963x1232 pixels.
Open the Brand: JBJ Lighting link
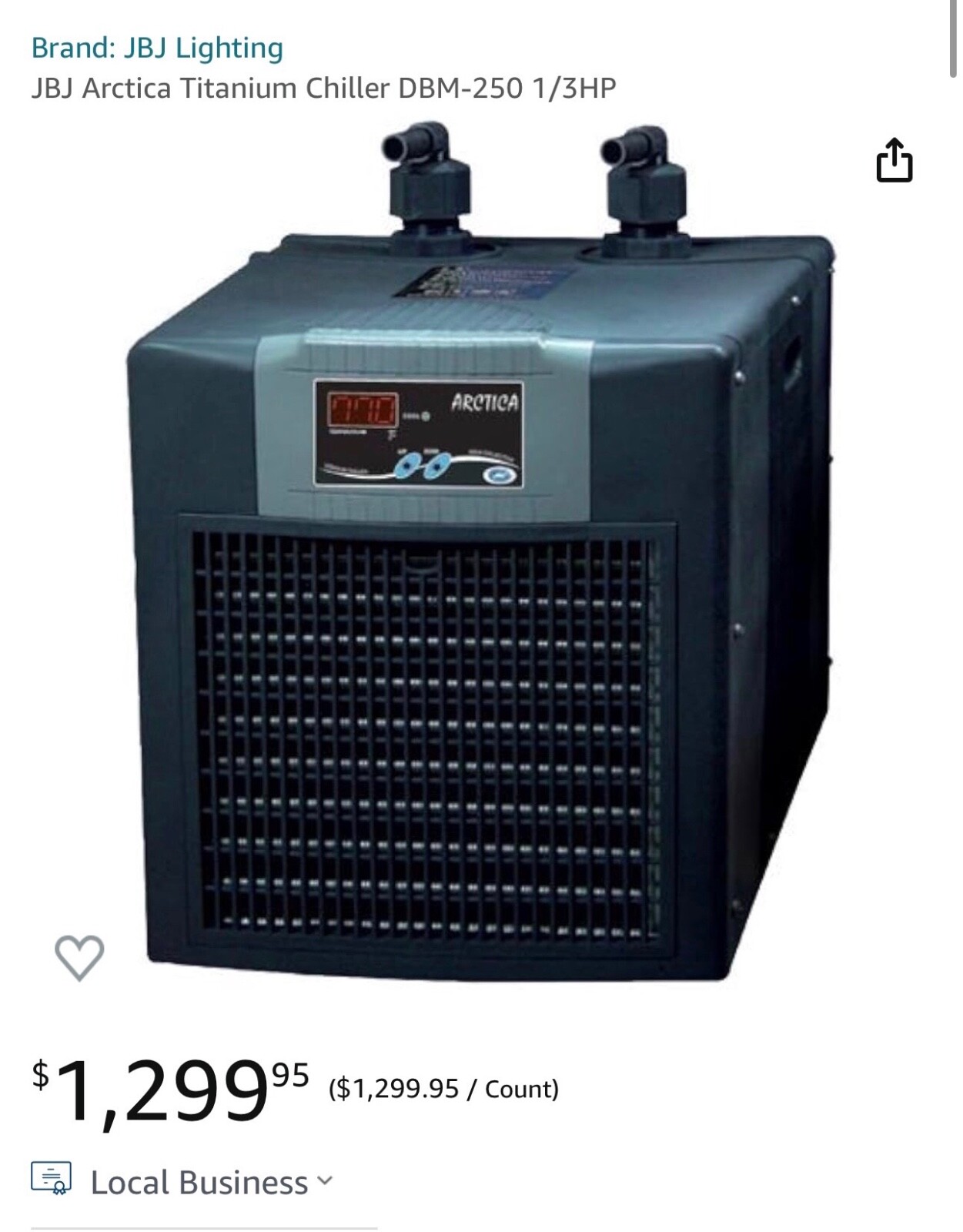click(x=157, y=46)
